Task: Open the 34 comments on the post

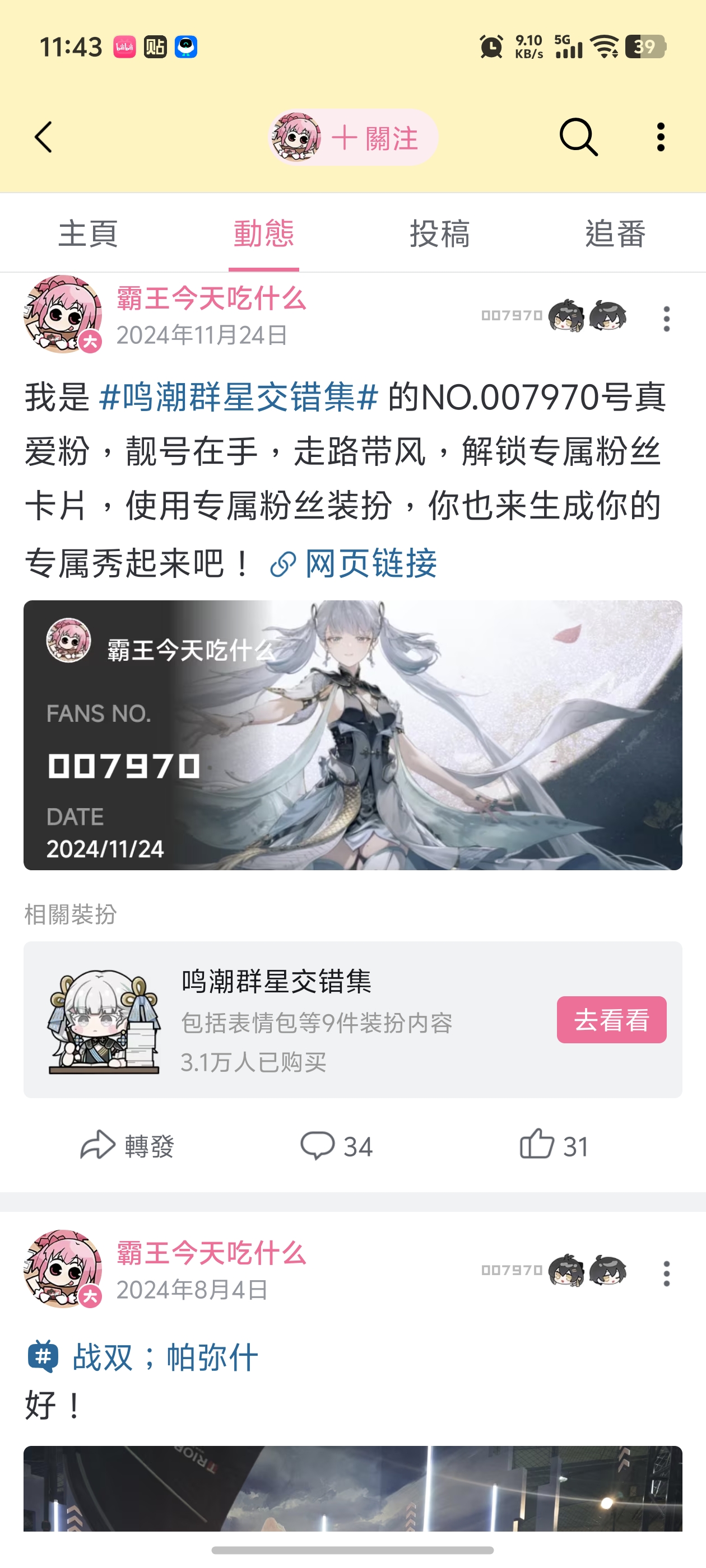Action: tap(336, 1146)
